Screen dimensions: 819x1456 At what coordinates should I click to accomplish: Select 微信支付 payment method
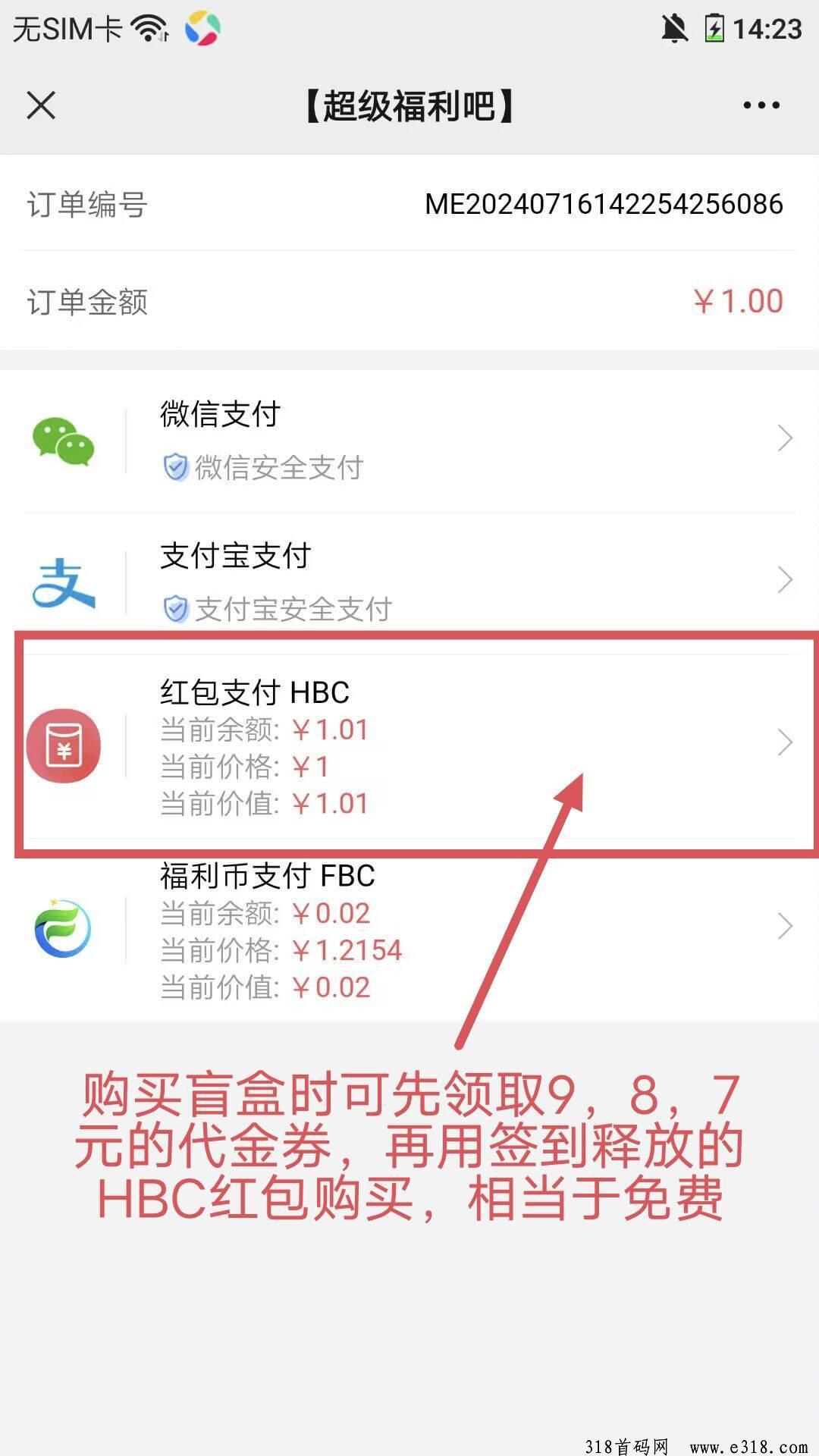point(409,440)
